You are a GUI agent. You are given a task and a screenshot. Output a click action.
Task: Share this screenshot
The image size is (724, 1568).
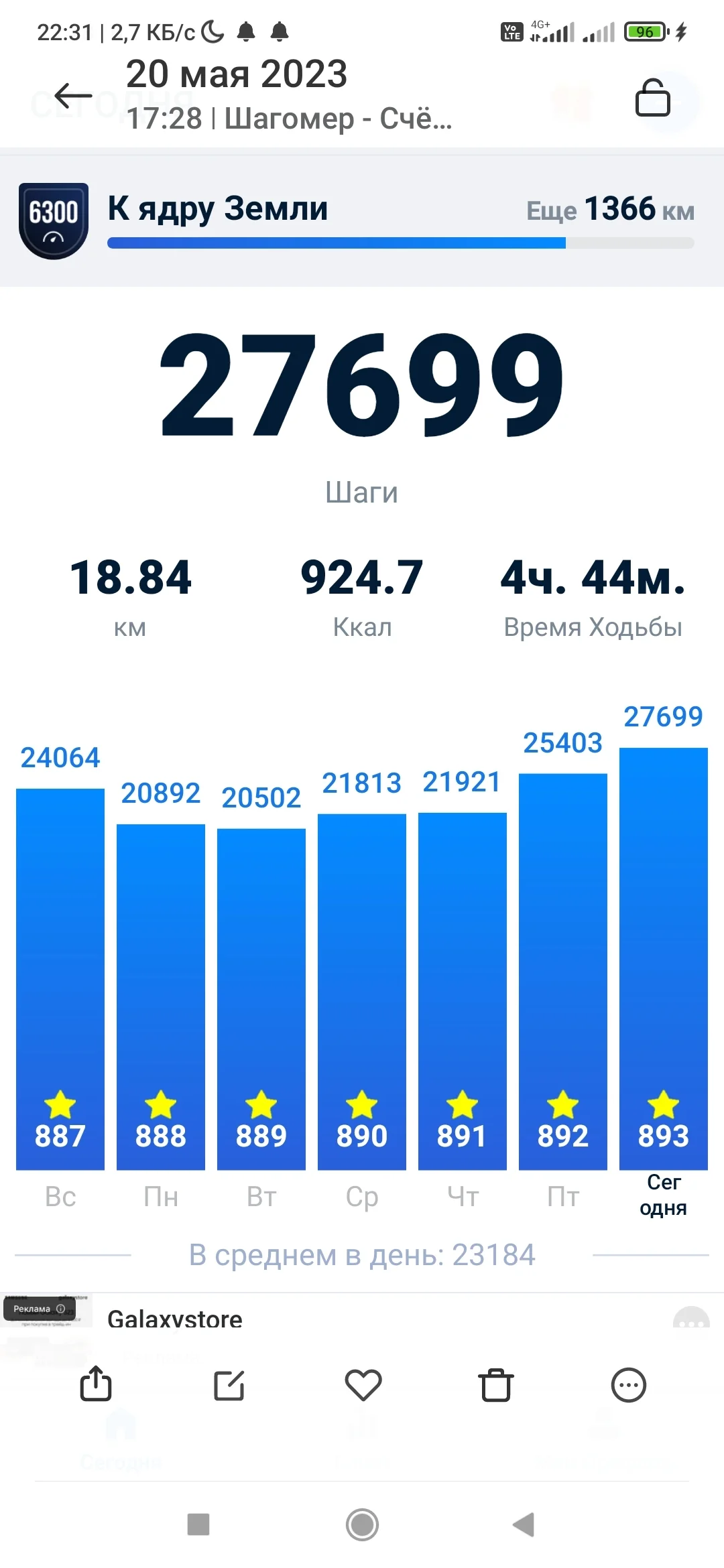(x=96, y=1384)
